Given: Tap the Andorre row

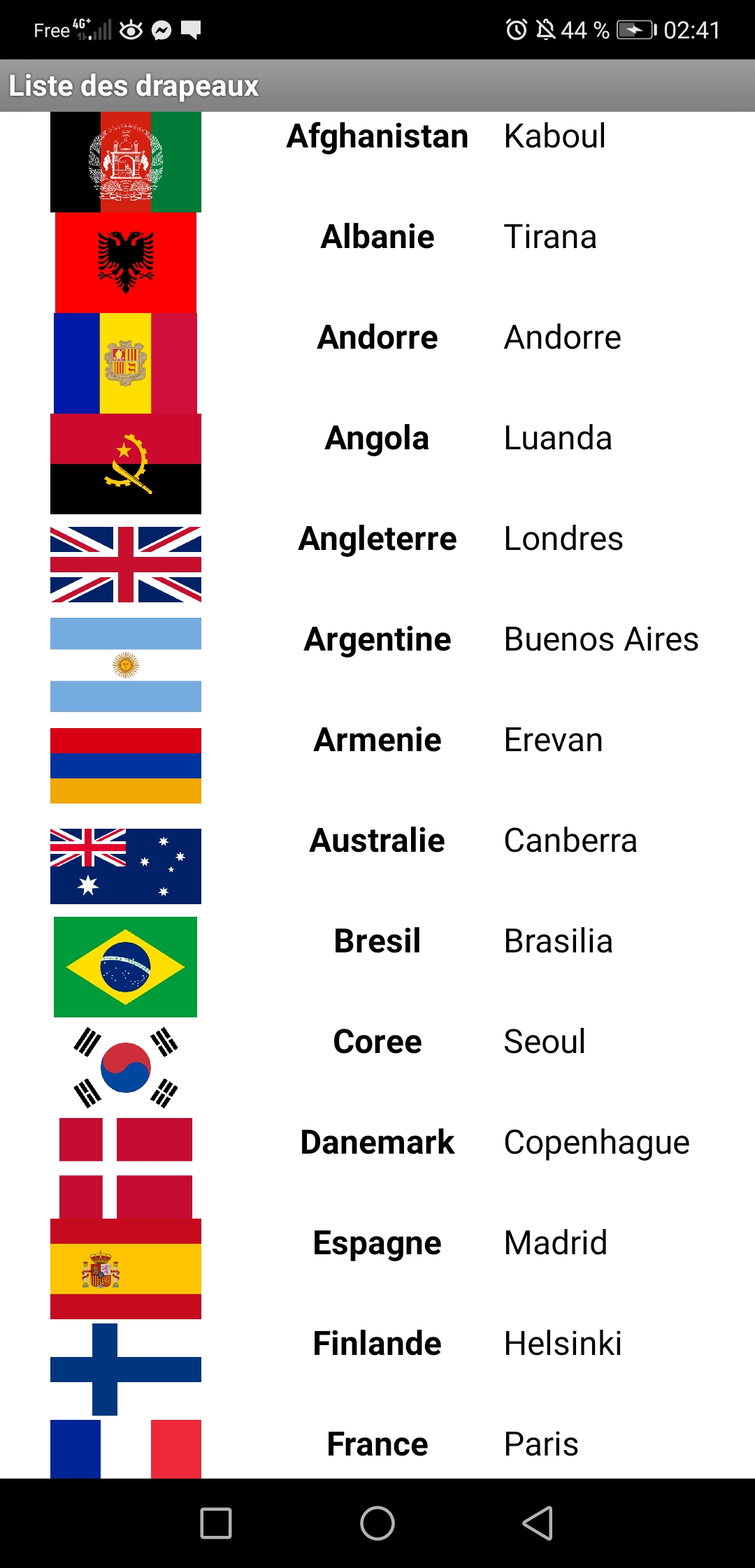Looking at the screenshot, I should click(377, 363).
